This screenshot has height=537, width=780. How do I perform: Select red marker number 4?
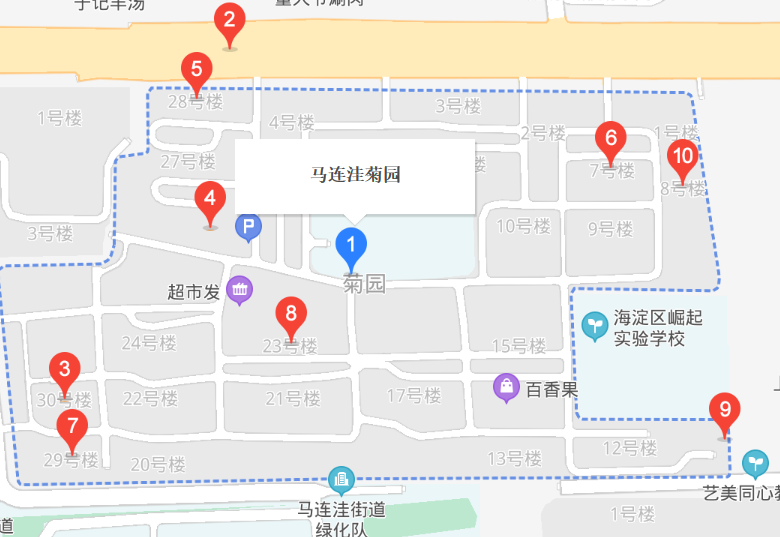coord(209,198)
